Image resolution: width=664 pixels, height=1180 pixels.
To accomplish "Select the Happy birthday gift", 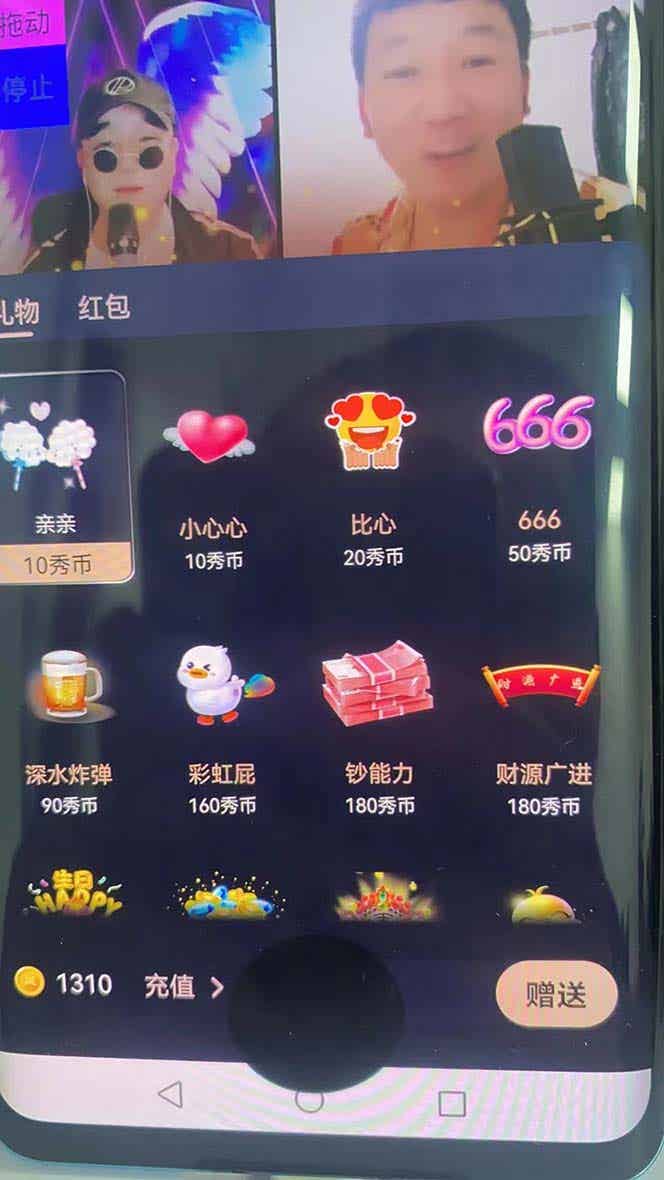I will tap(74, 893).
